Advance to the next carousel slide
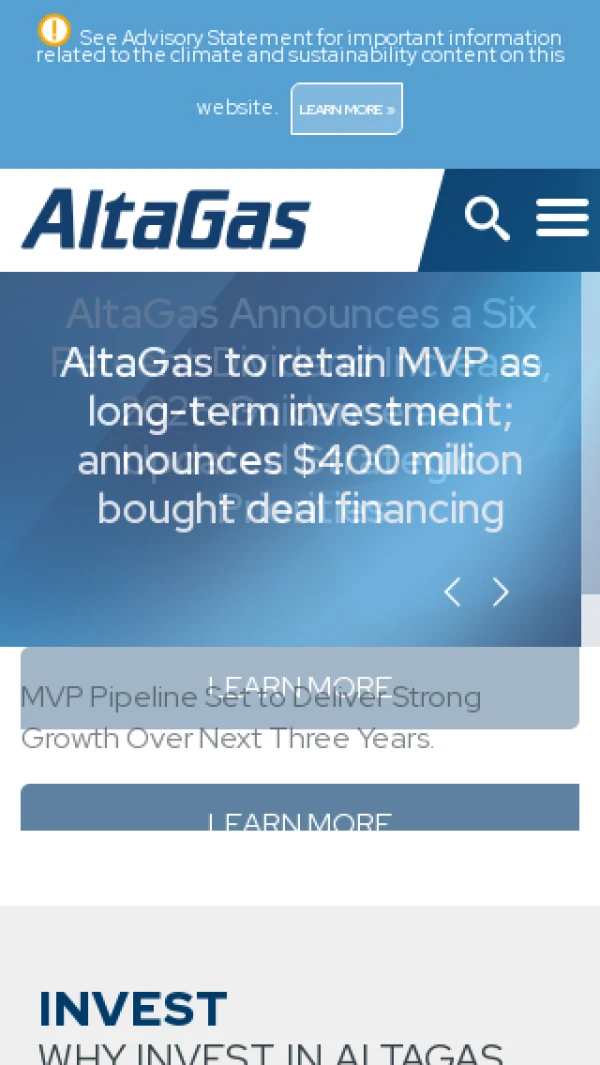 501,592
